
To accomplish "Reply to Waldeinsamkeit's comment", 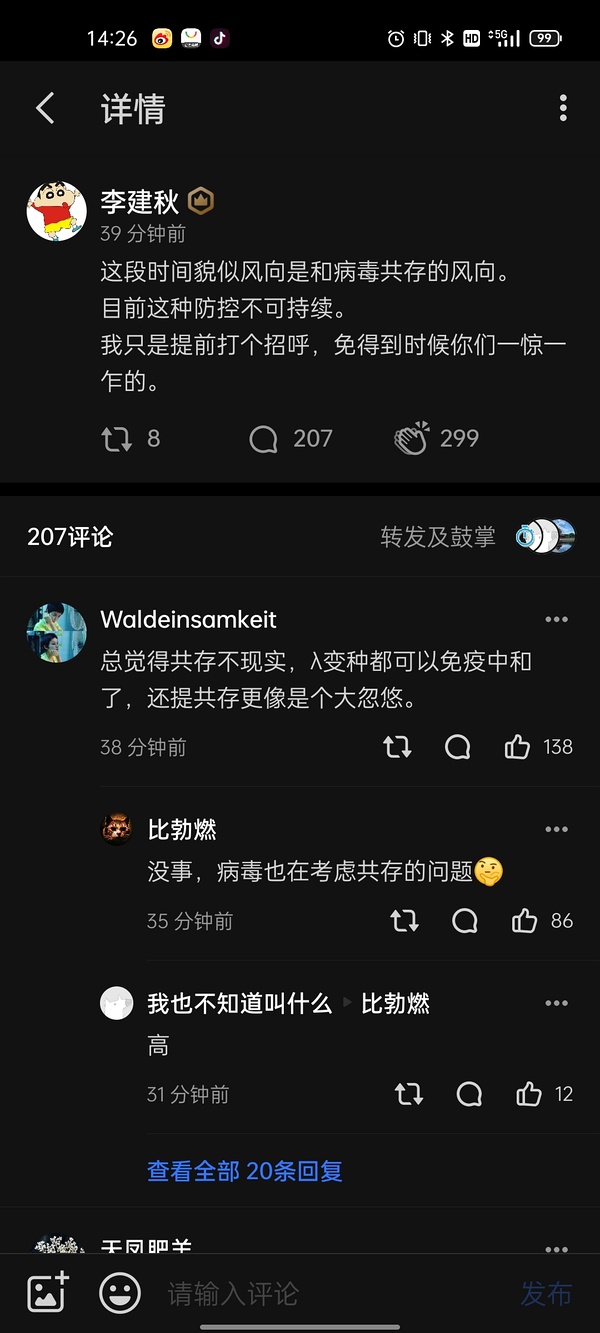I will [458, 747].
